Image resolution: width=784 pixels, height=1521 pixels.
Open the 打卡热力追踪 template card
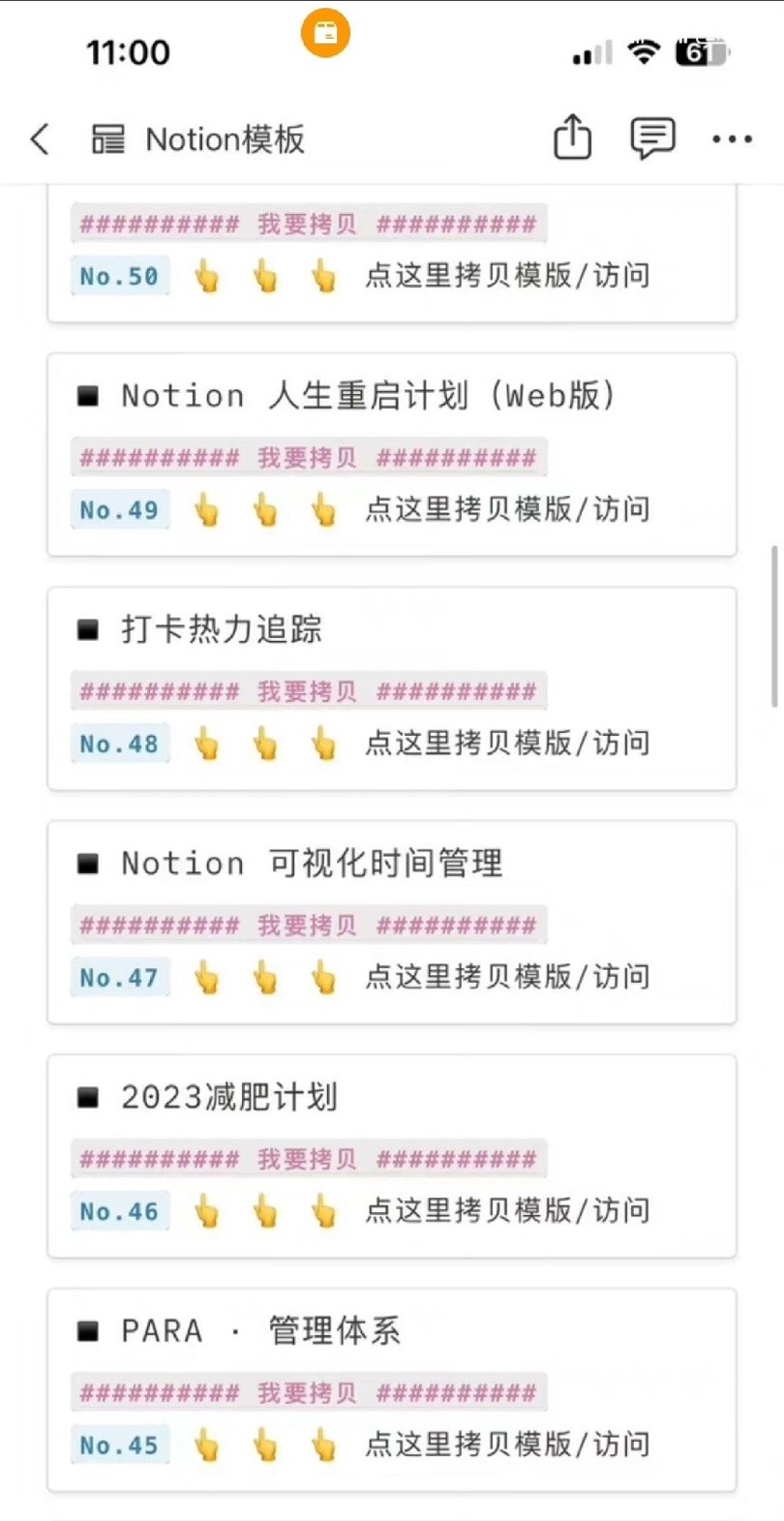222,630
